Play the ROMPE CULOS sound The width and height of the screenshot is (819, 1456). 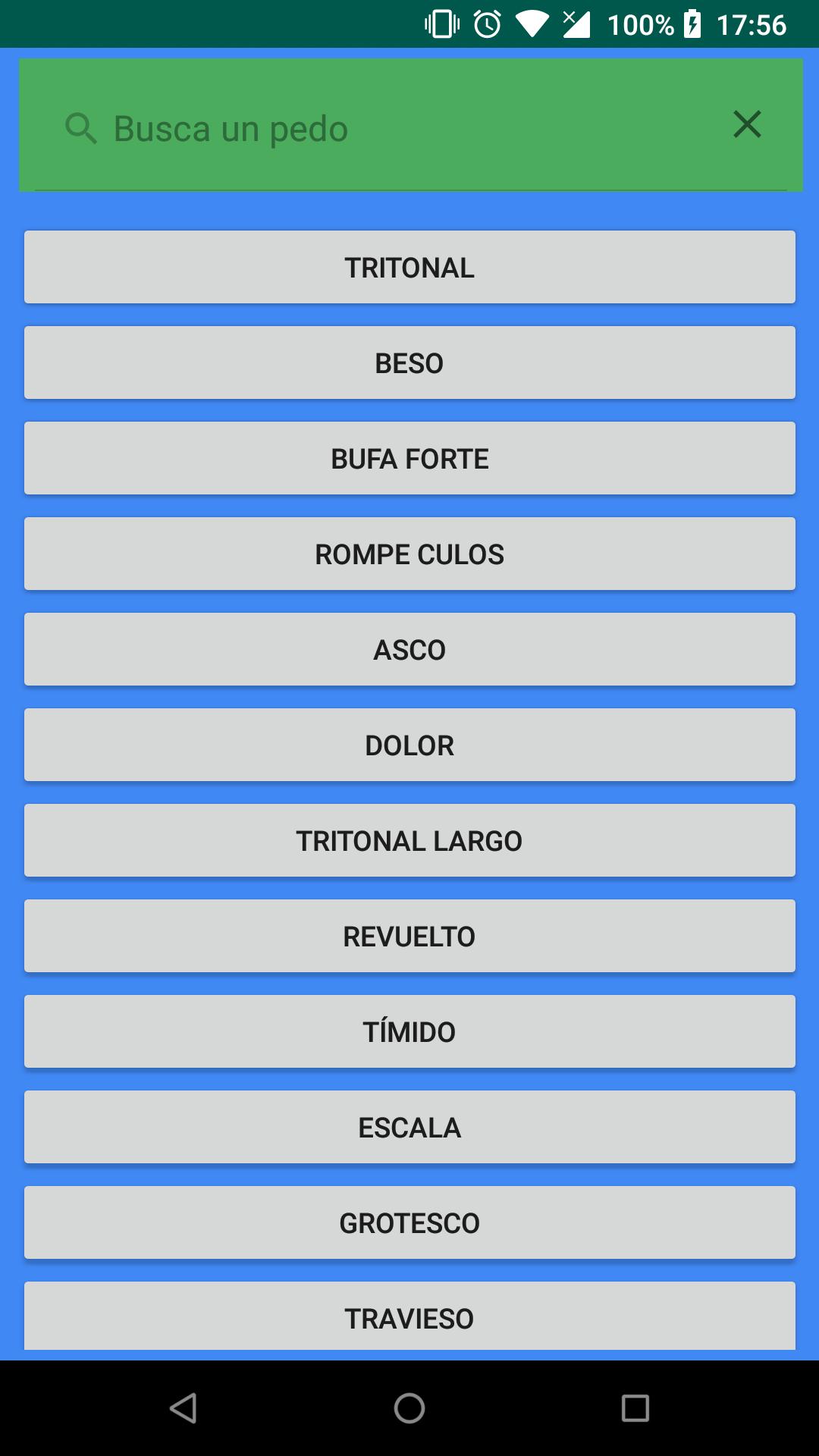[409, 554]
